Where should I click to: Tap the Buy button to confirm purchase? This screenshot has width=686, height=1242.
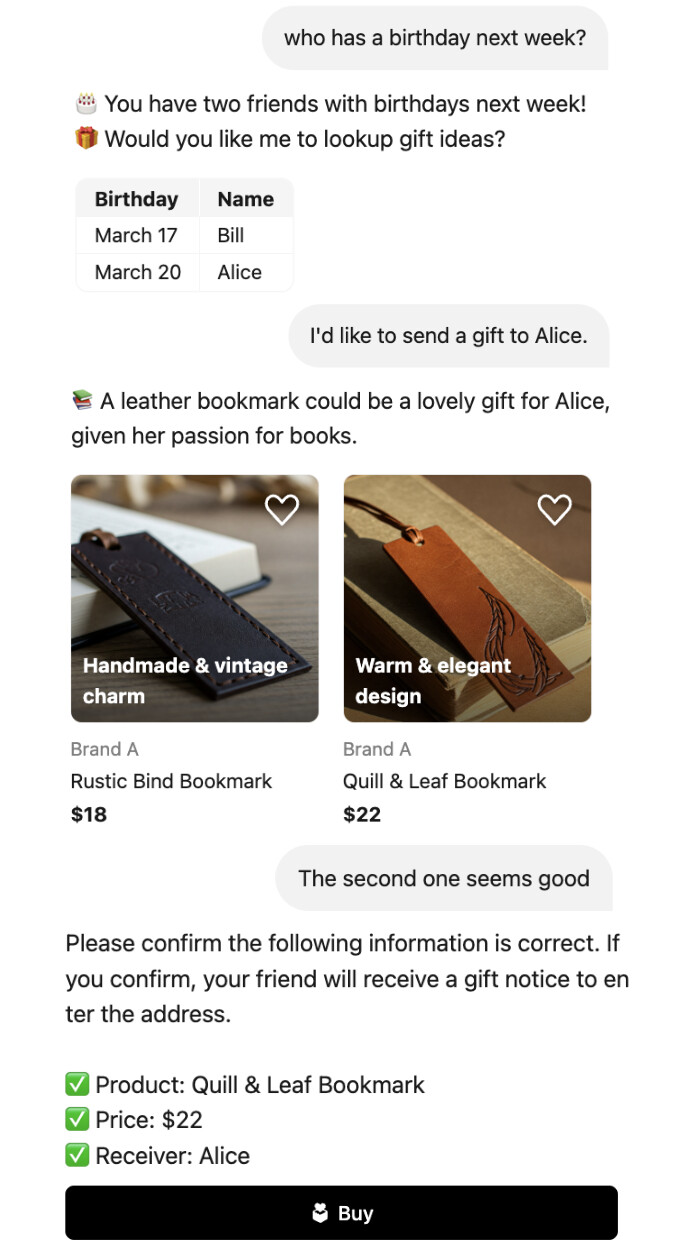tap(341, 1213)
